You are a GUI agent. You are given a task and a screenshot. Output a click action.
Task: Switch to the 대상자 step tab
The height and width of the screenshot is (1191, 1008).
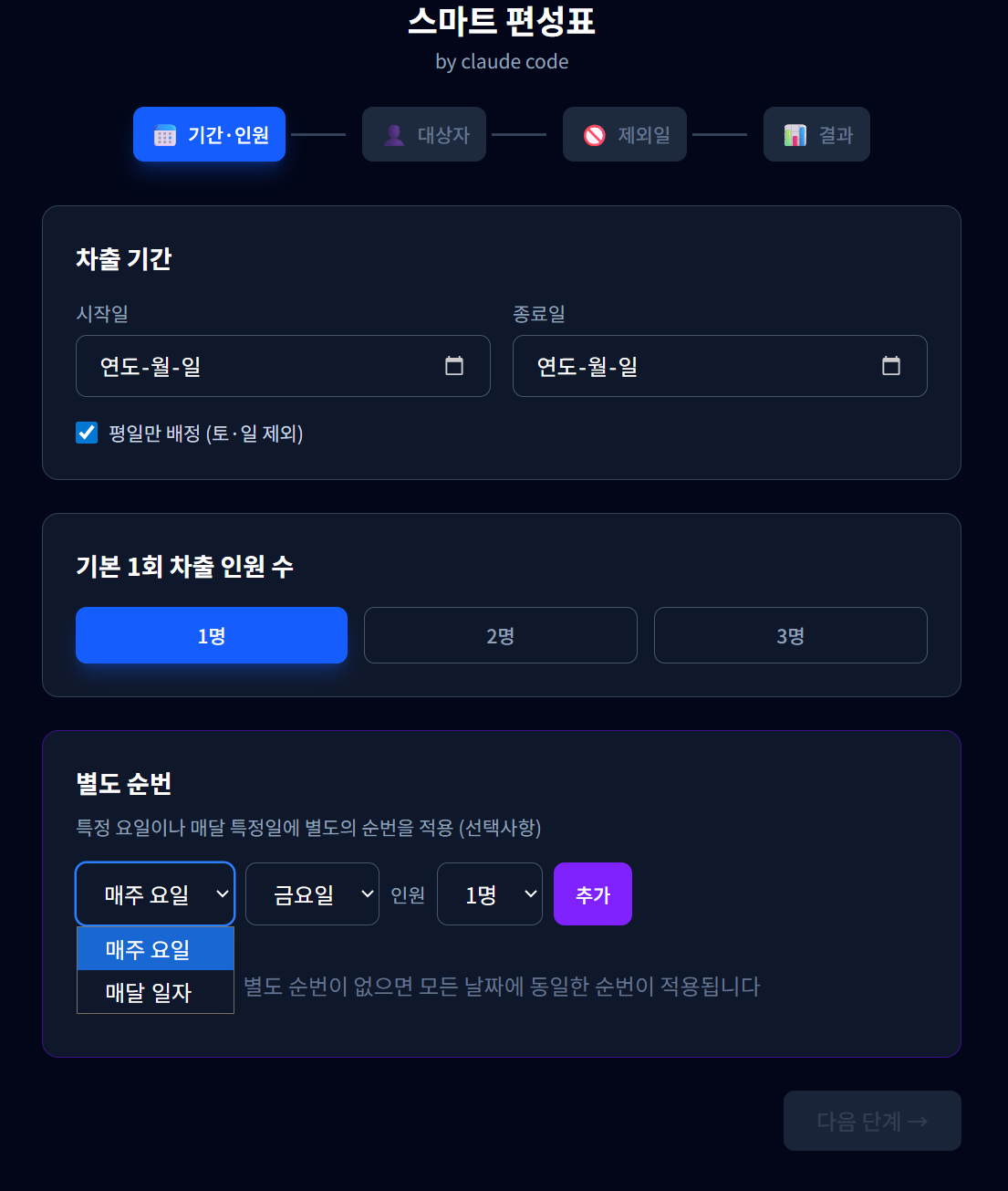click(x=424, y=134)
